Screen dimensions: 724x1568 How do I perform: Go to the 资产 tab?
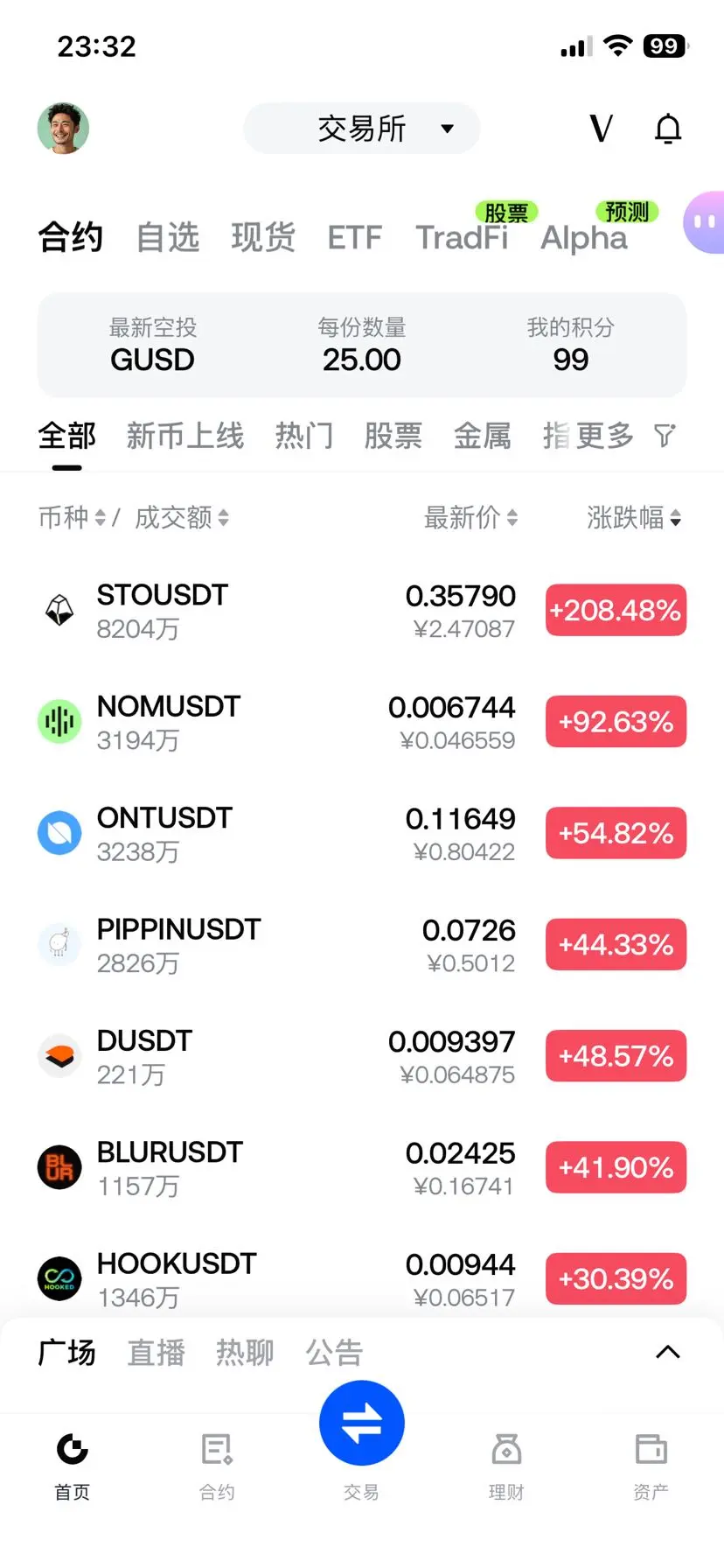651,1461
